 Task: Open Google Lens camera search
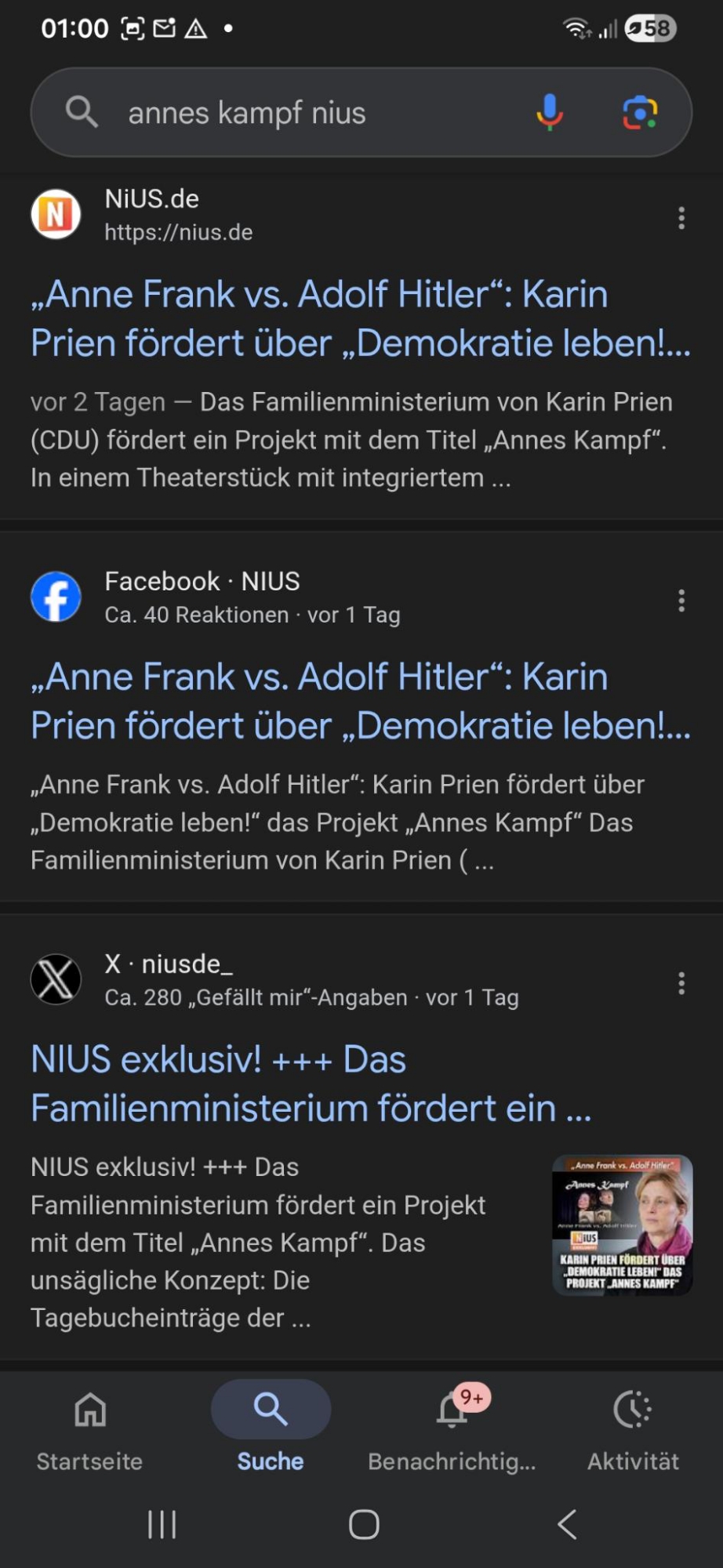640,112
